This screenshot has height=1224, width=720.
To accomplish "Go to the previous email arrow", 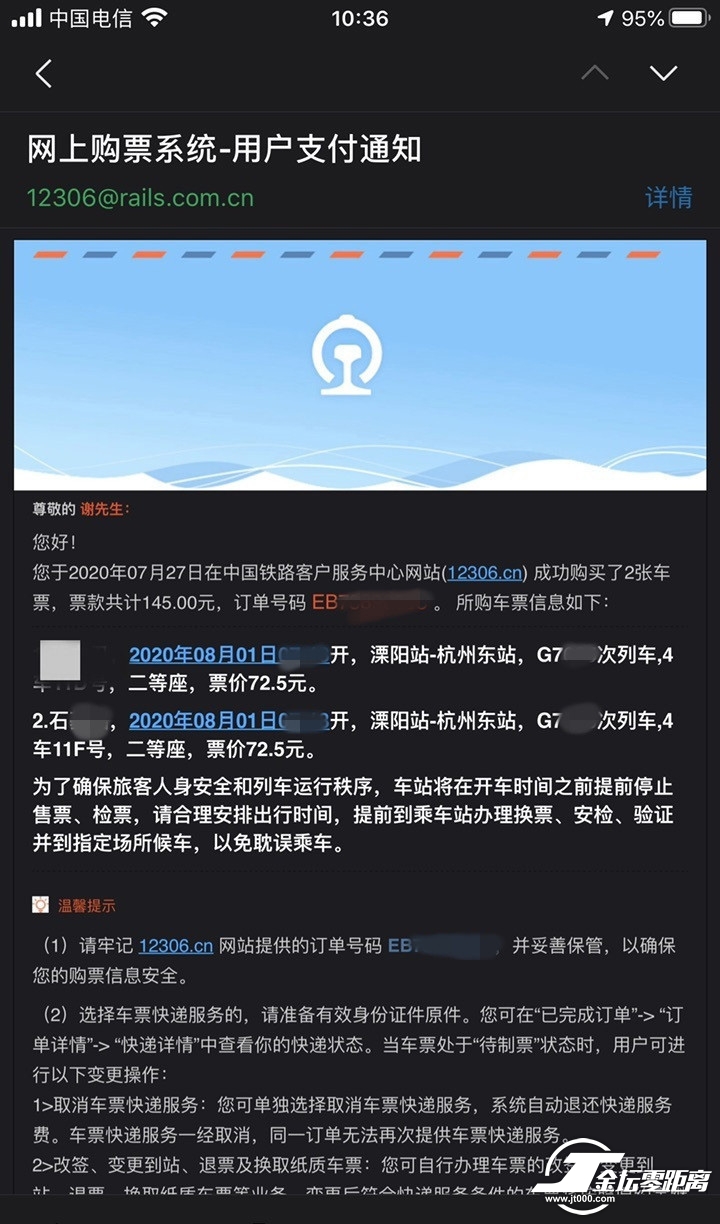I will point(594,73).
